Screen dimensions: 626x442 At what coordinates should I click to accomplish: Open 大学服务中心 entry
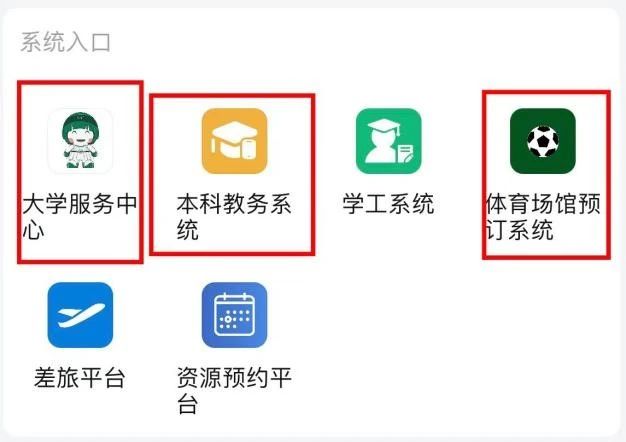(80, 141)
